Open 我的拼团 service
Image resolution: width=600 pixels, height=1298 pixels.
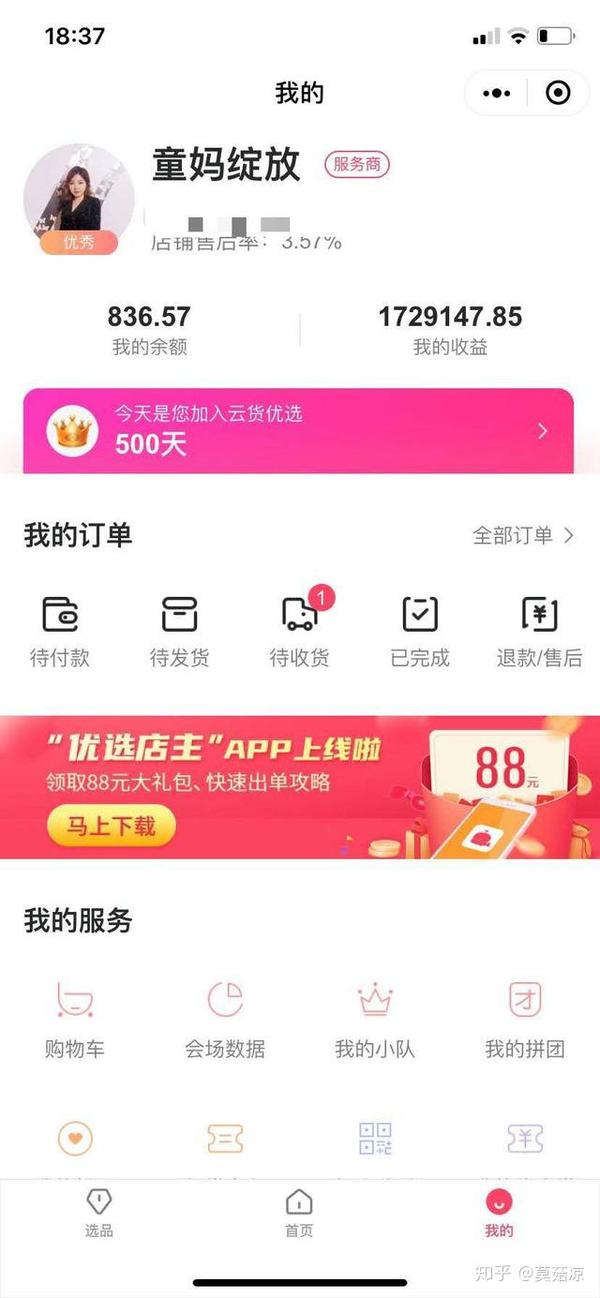tap(525, 1019)
